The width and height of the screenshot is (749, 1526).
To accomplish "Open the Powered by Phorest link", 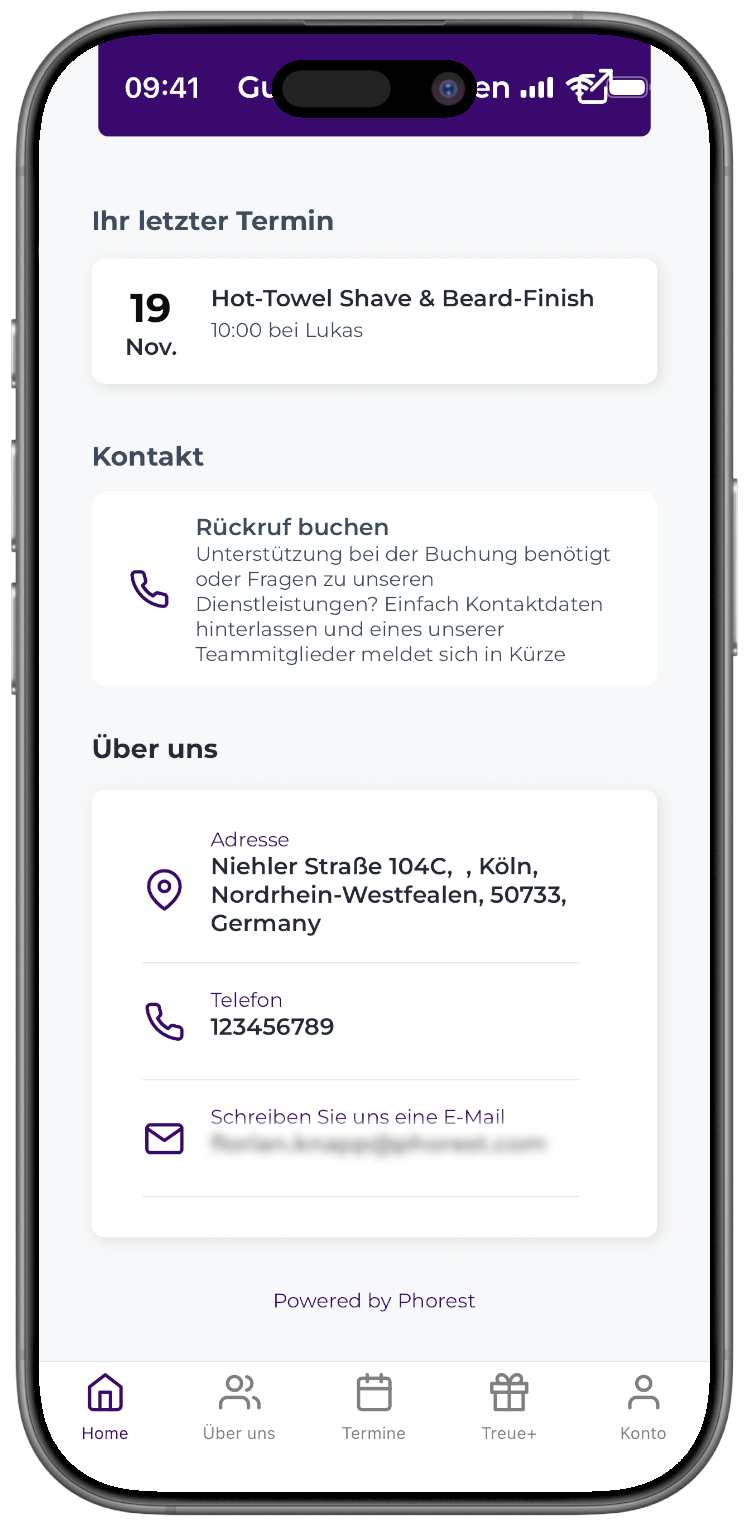I will pyautogui.click(x=374, y=1300).
